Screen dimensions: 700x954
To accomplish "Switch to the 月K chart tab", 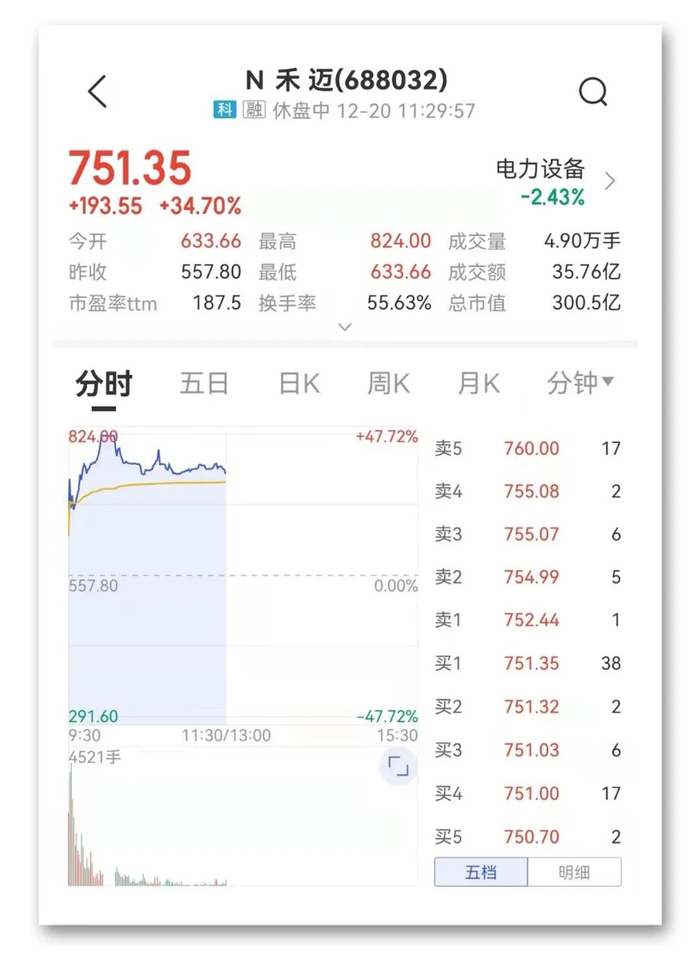I will (479, 384).
